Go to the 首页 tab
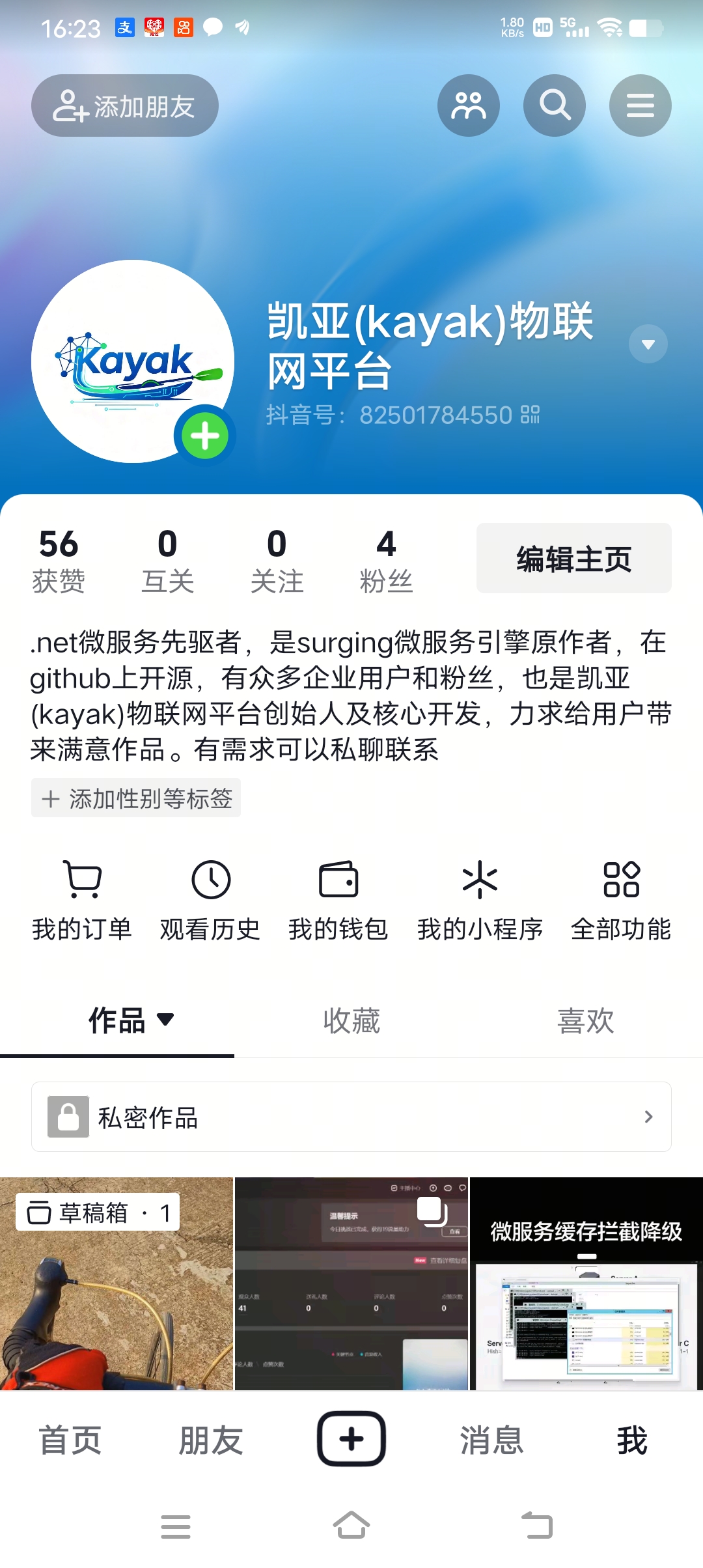 pyautogui.click(x=70, y=1440)
